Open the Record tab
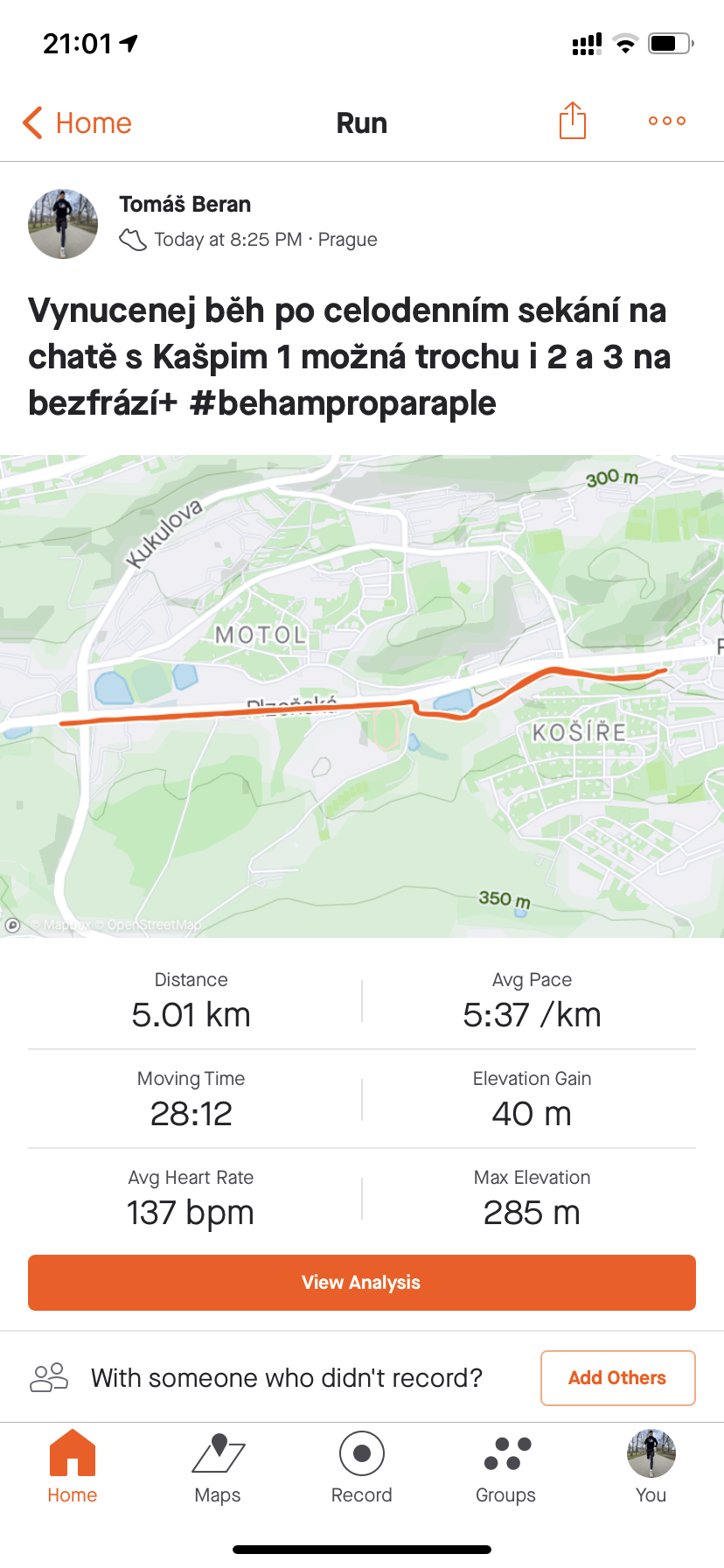The width and height of the screenshot is (724, 1568). [x=362, y=1469]
